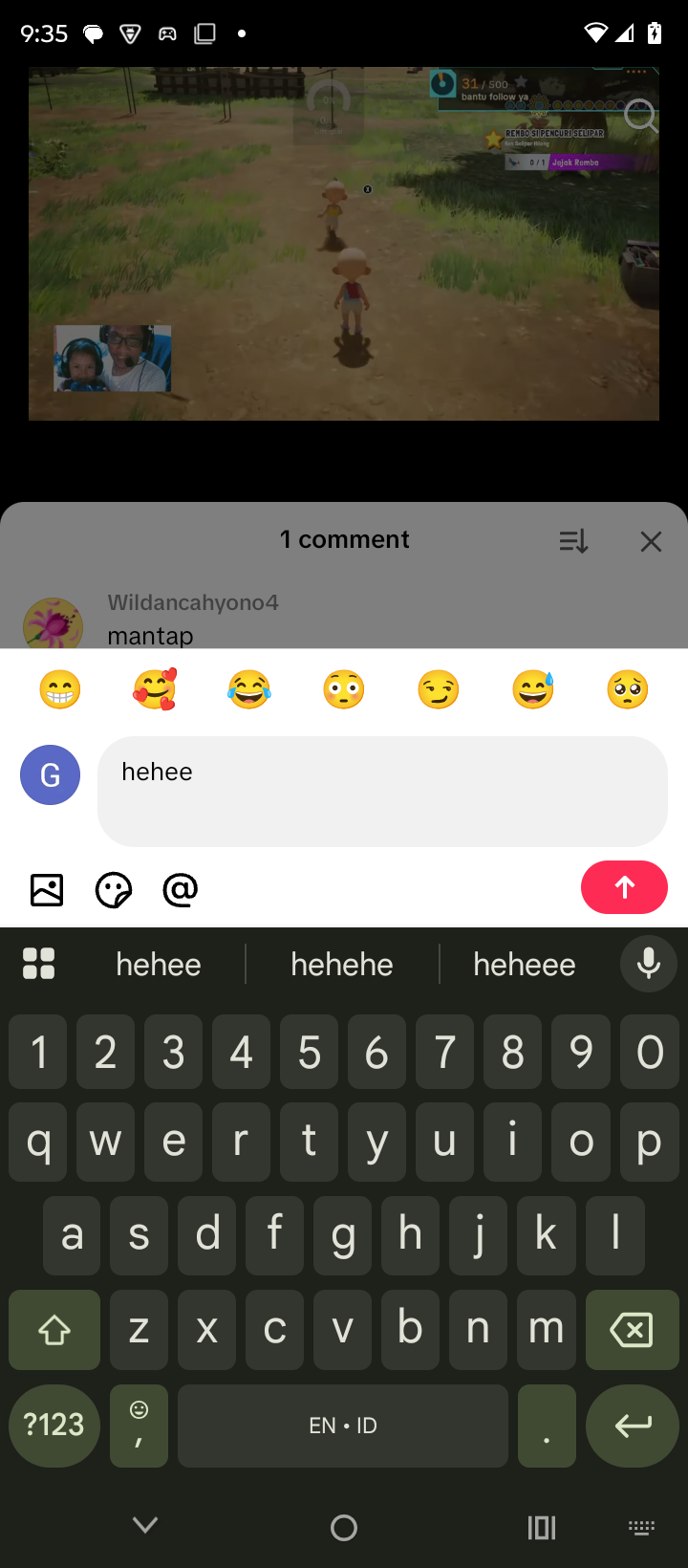The height and width of the screenshot is (1568, 688).
Task: Add the pleading face emoji
Action: click(x=628, y=689)
